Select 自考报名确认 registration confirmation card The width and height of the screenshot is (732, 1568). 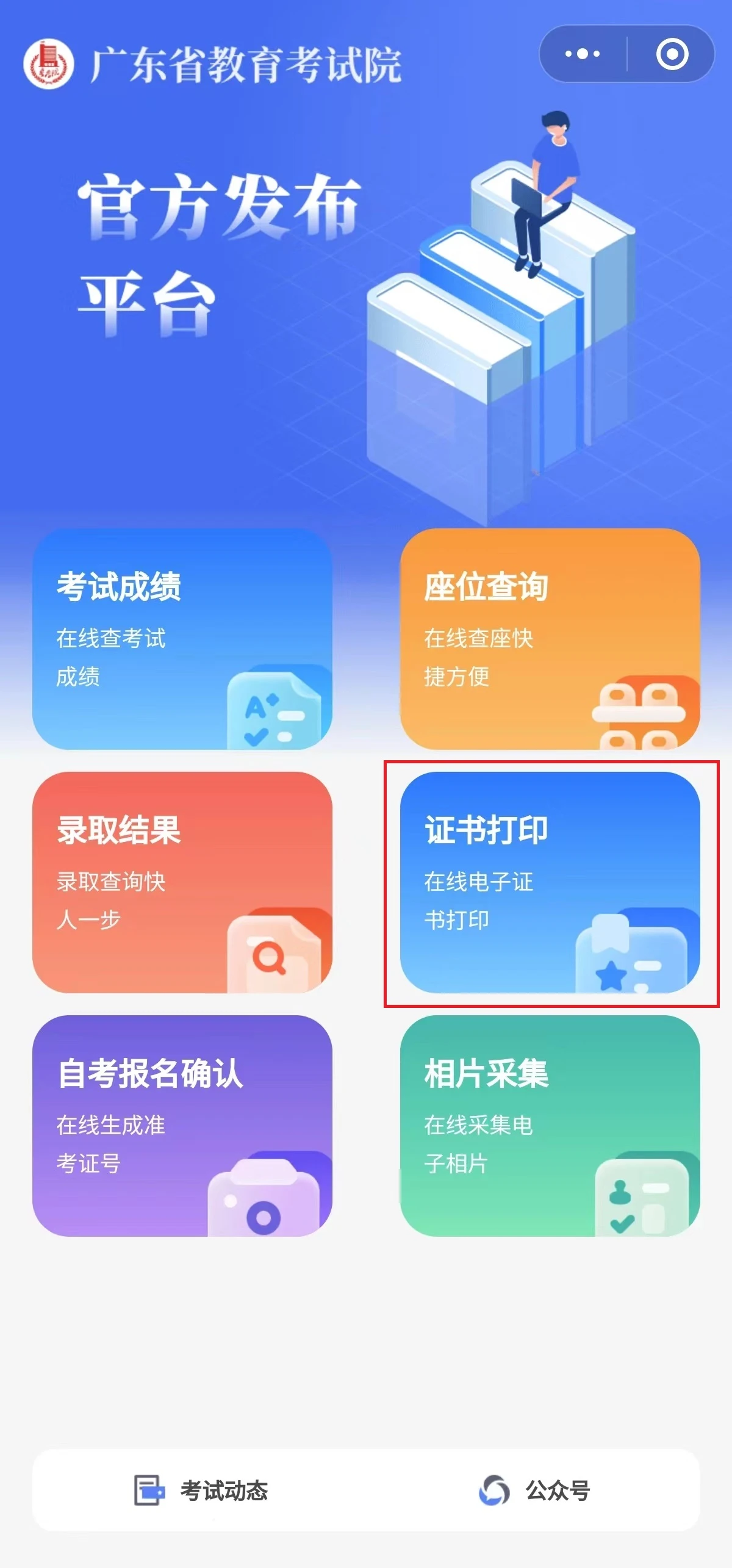coord(182,1125)
